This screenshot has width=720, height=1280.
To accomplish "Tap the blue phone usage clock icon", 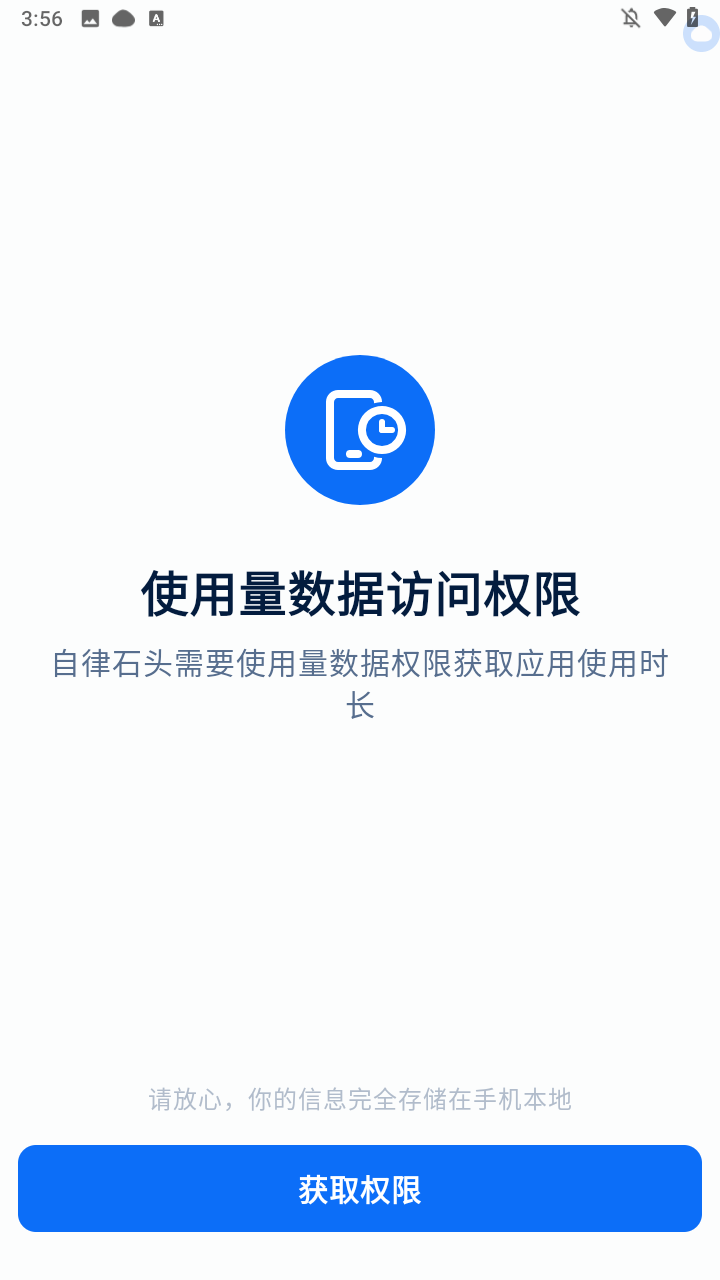I will (x=360, y=429).
